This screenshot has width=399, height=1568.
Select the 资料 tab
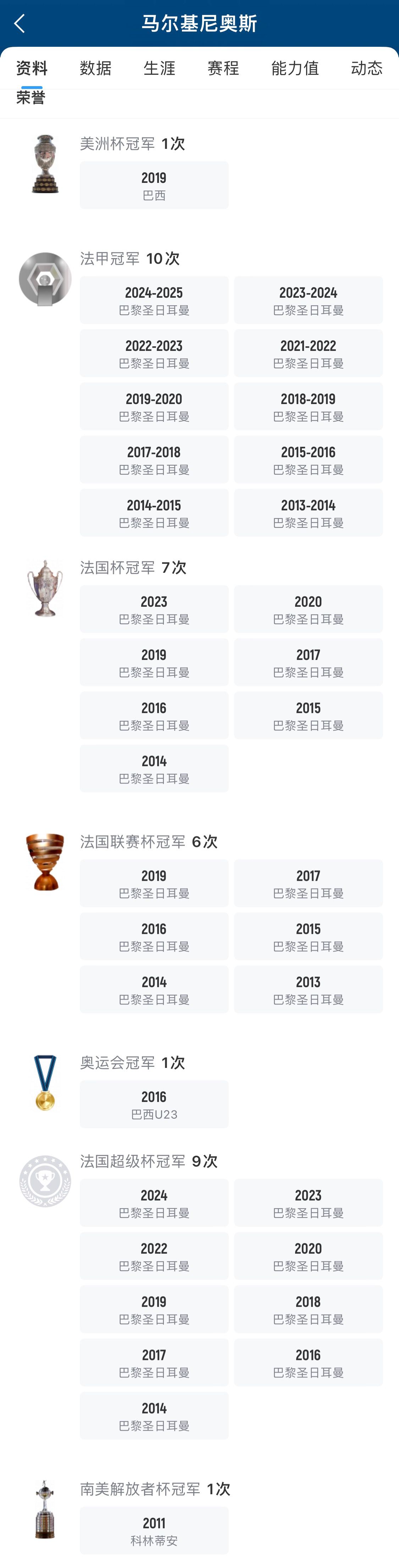coord(32,68)
